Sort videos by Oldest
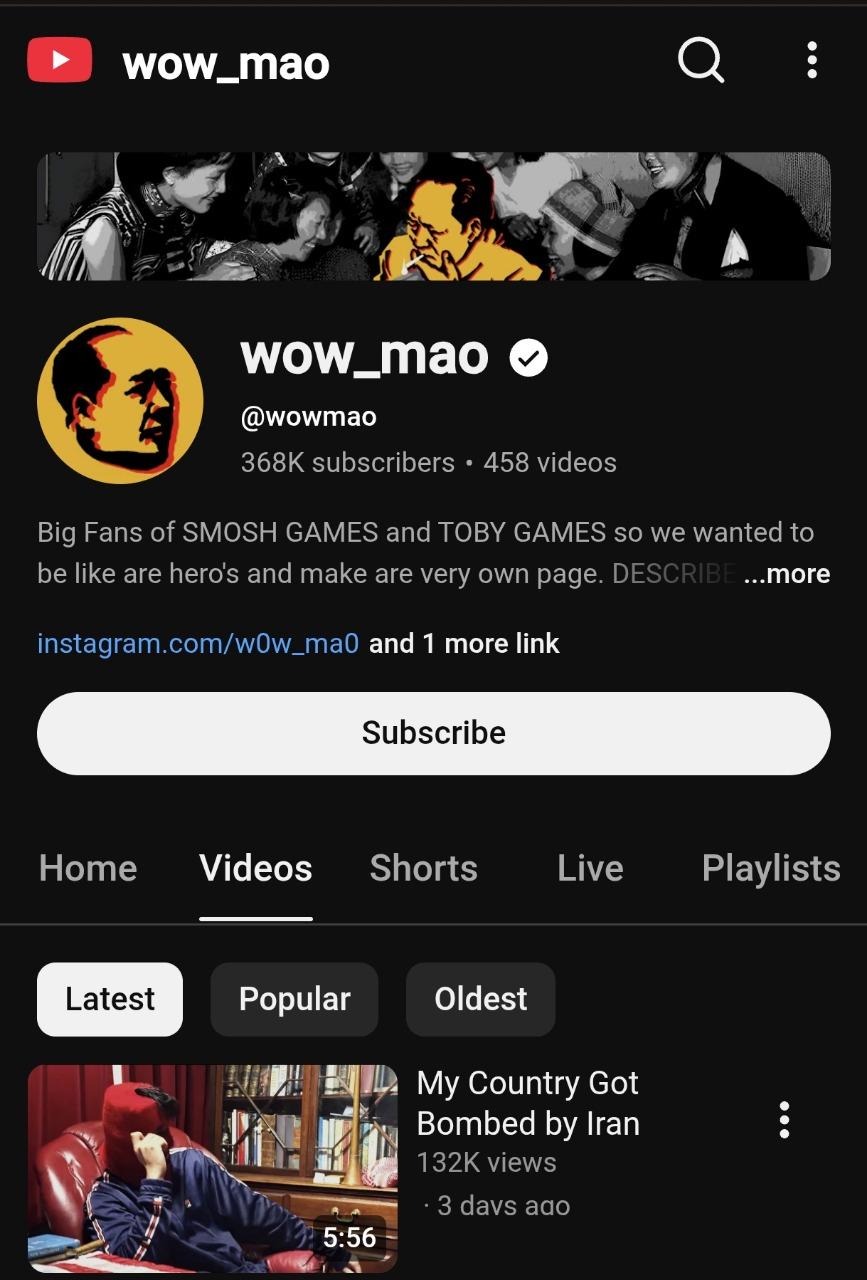867x1280 pixels. click(x=480, y=999)
